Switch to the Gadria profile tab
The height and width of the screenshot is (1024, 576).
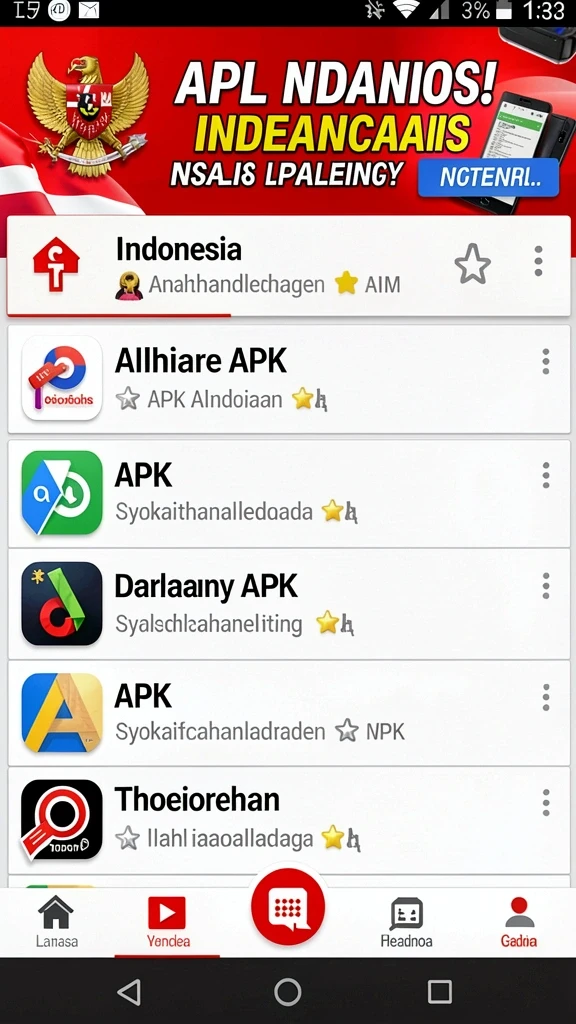tap(519, 921)
